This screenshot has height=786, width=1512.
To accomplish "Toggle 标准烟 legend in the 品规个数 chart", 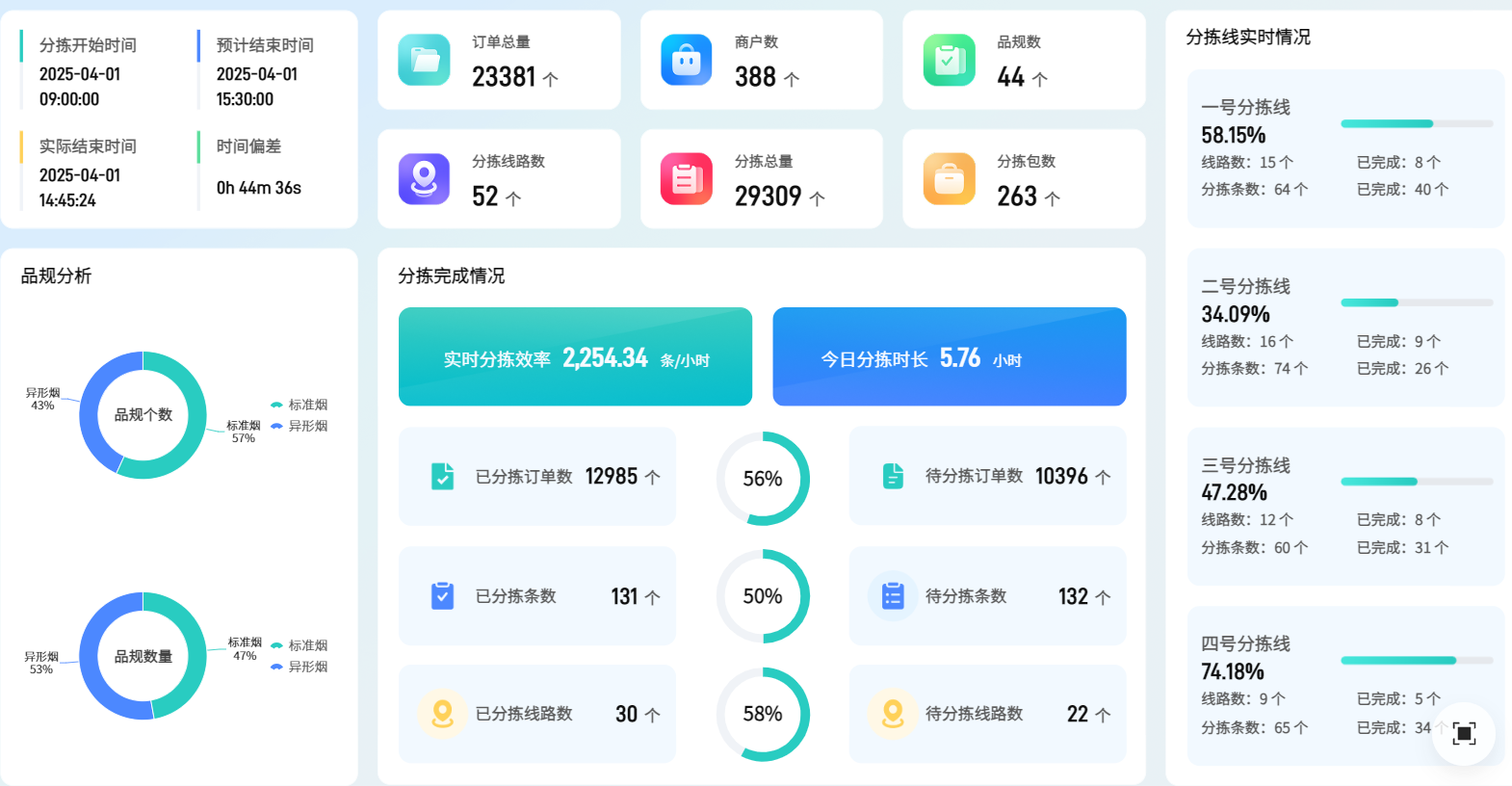I will click(x=300, y=405).
